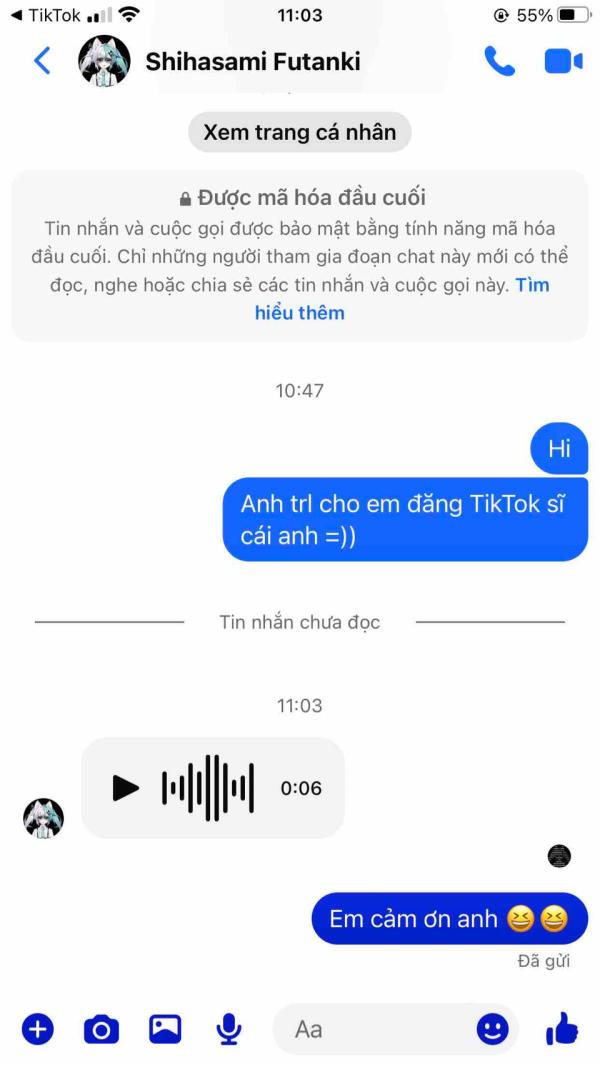Image resolution: width=600 pixels, height=1067 pixels.
Task: Play the 0:06 voice message
Action: [x=126, y=788]
